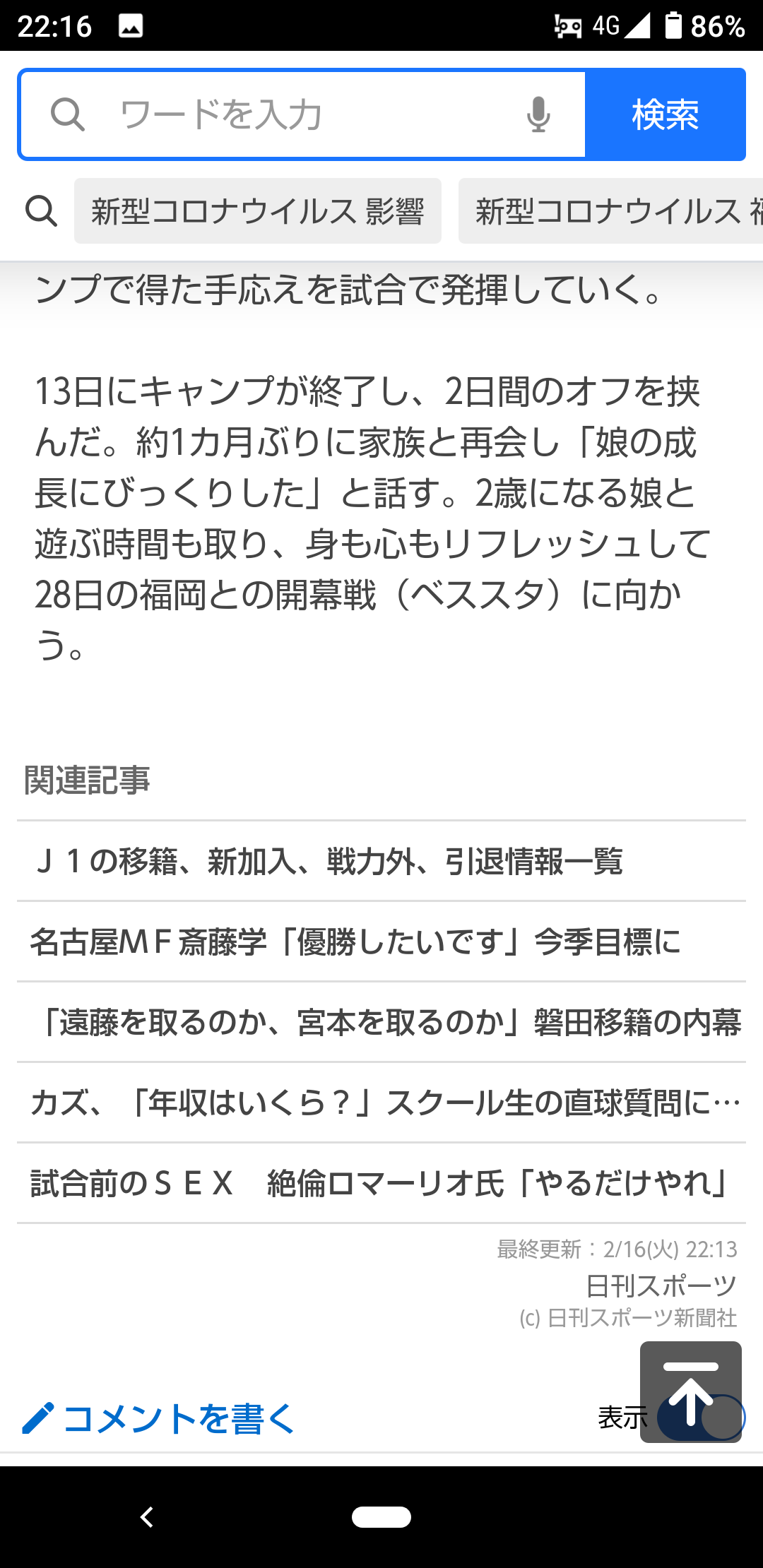Open related article J1の移籍、新加入、戦力外、引退情報一覧
Image resolution: width=763 pixels, height=1568 pixels.
[381, 861]
